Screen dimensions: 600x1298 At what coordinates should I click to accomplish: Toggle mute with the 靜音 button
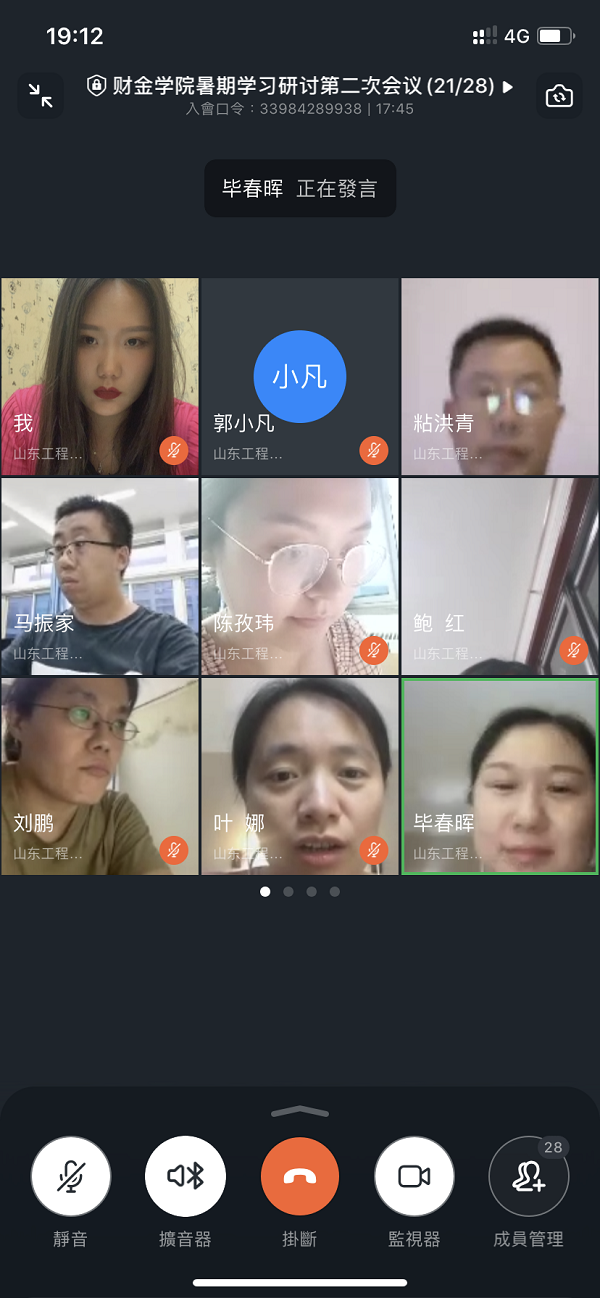(x=70, y=1177)
